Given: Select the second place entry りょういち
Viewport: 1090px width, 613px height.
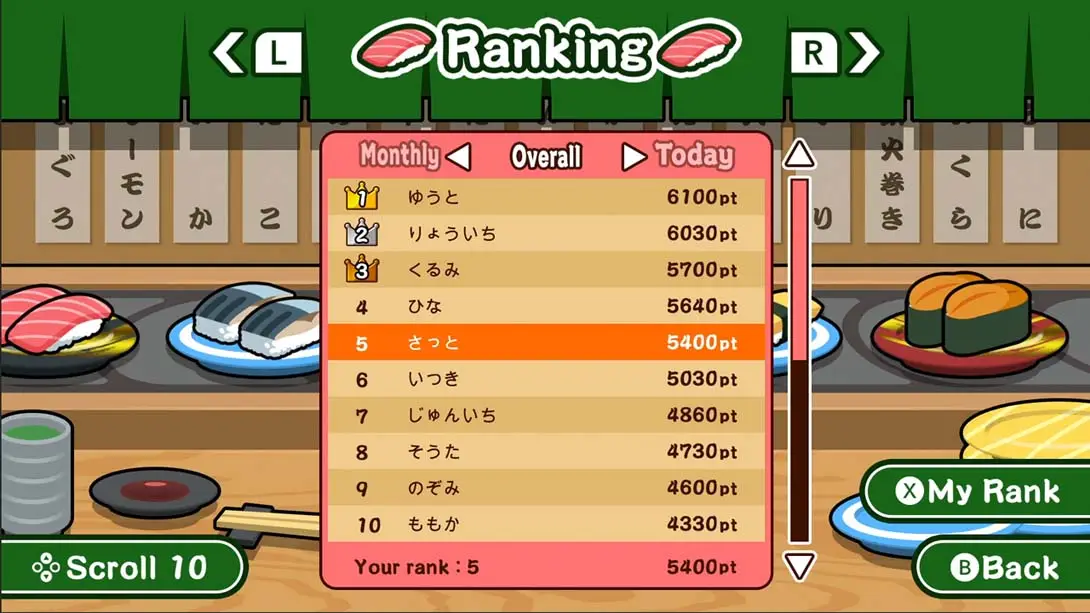Looking at the screenshot, I should pos(546,234).
